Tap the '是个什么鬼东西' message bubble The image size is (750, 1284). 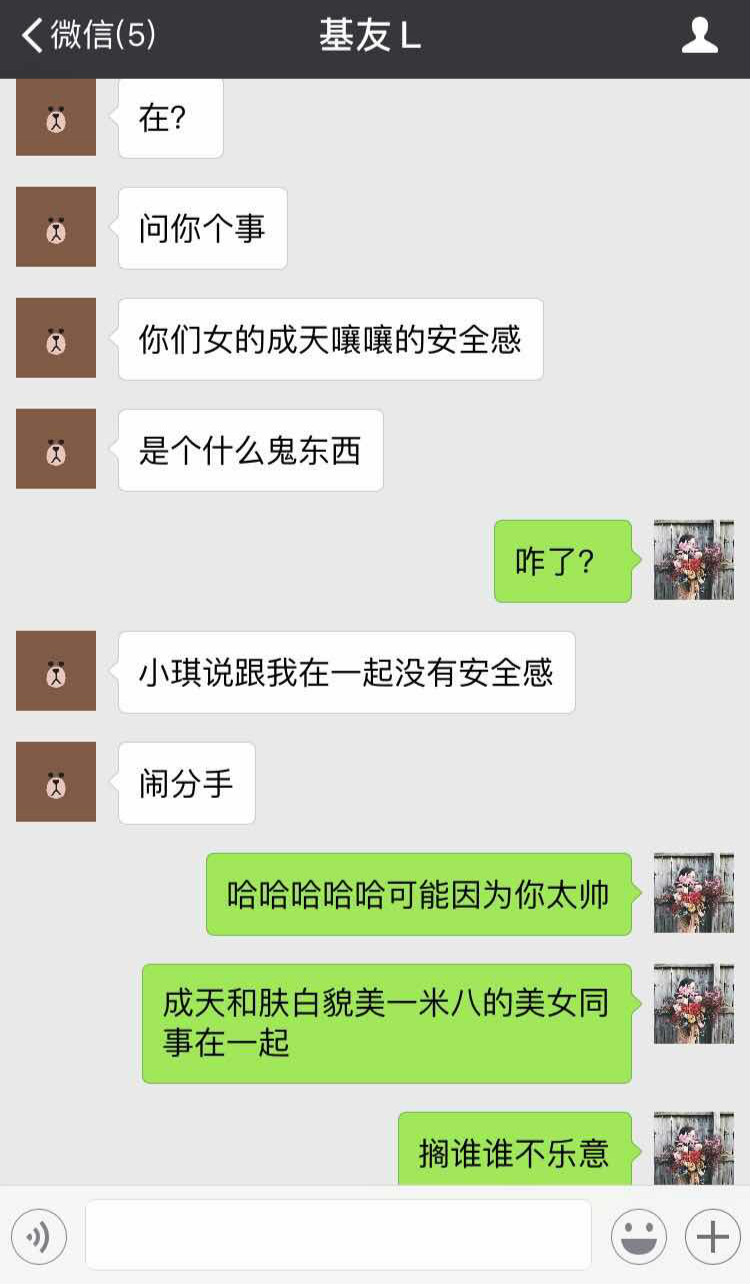249,450
